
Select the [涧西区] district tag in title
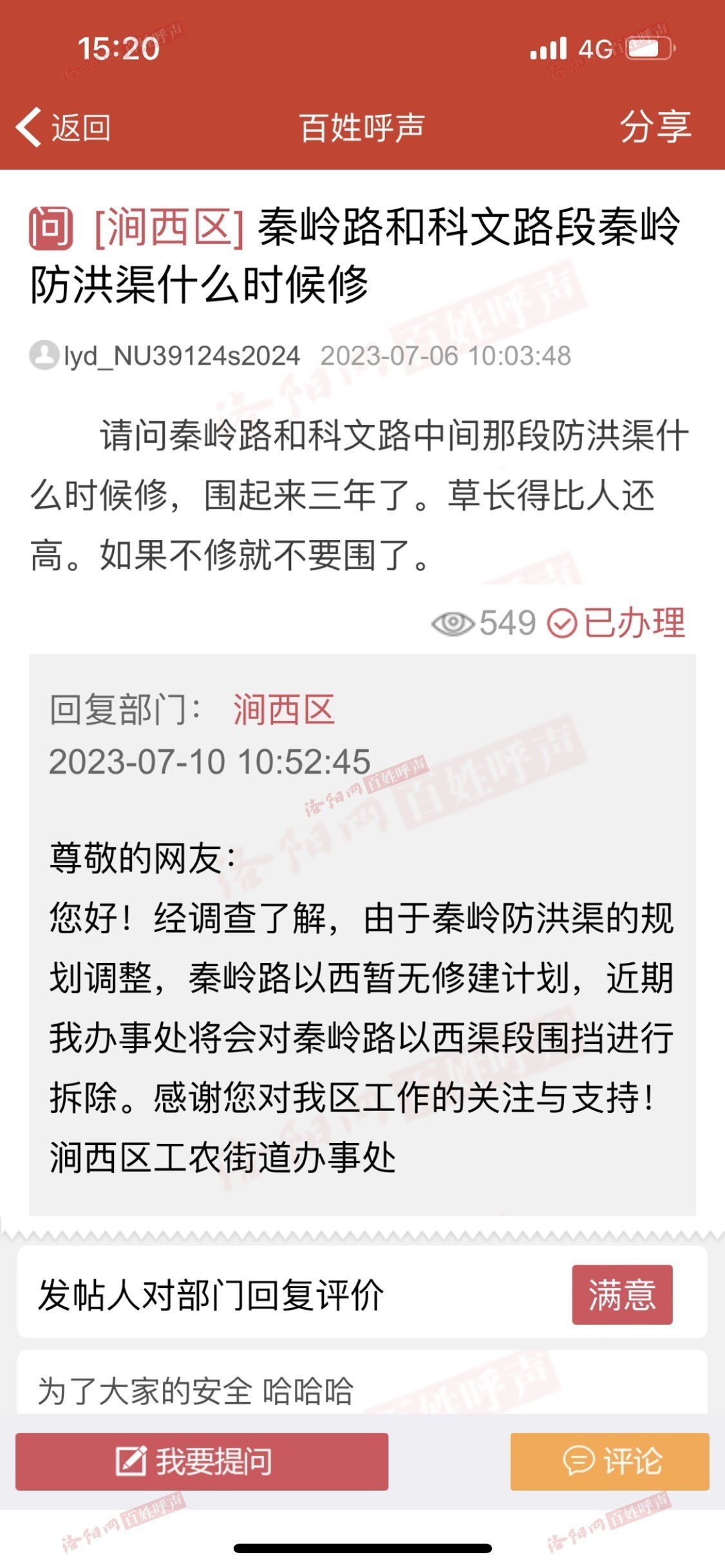[169, 227]
